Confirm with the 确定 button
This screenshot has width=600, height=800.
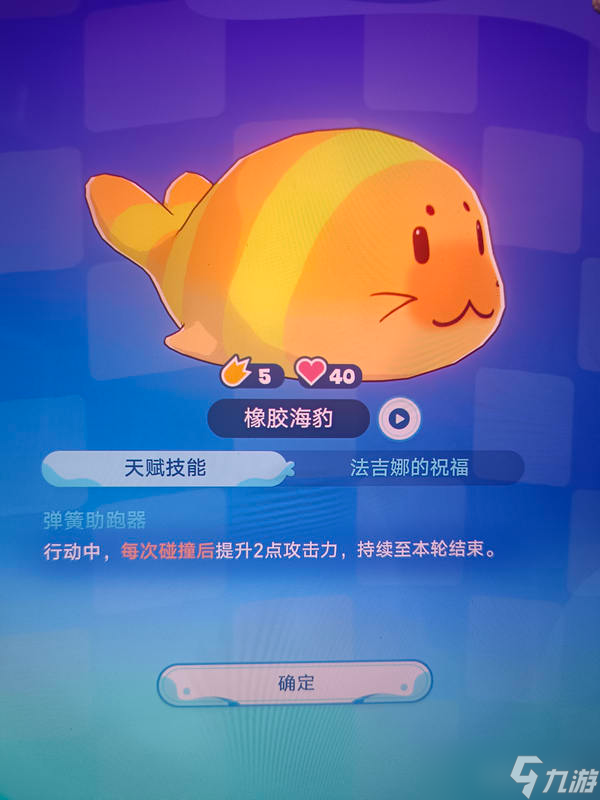click(296, 683)
